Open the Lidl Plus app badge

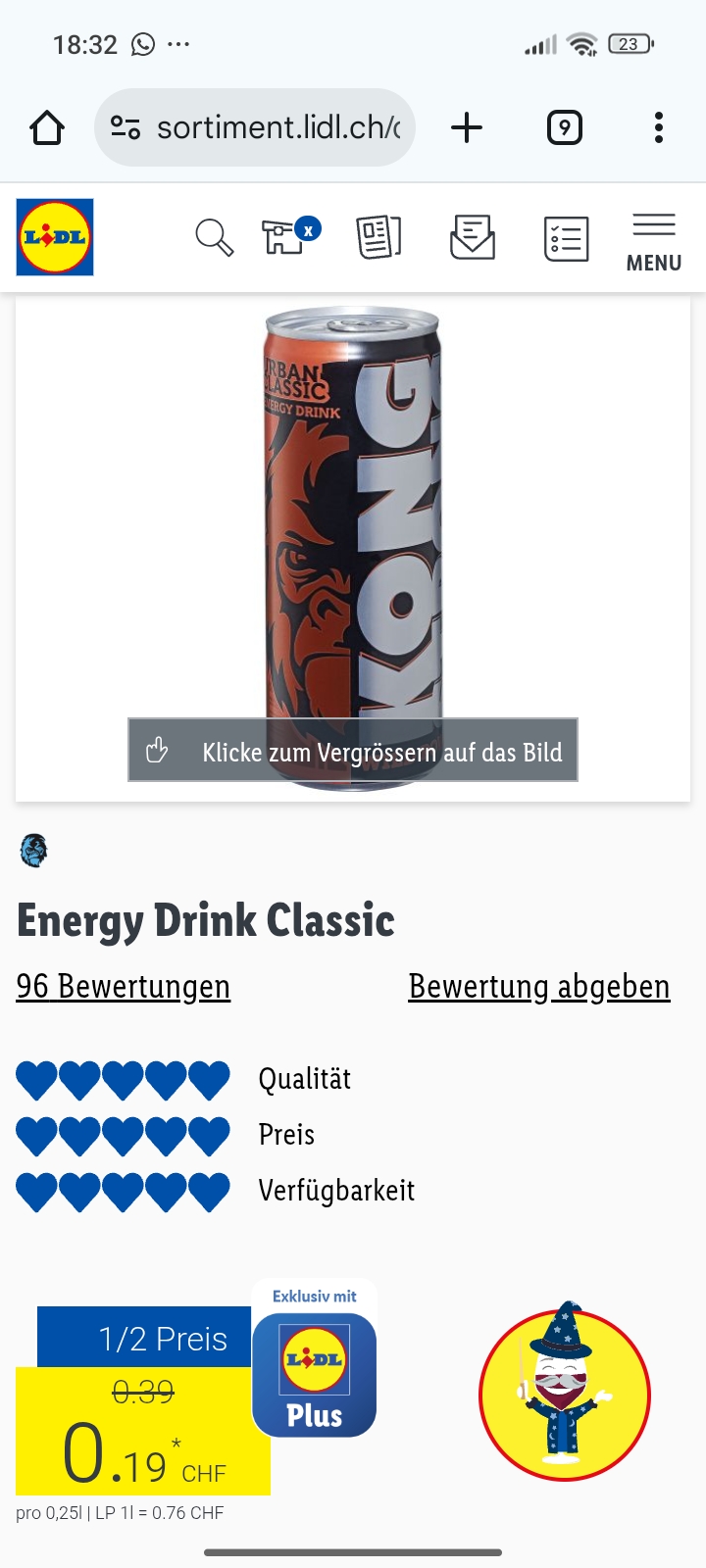point(314,1372)
